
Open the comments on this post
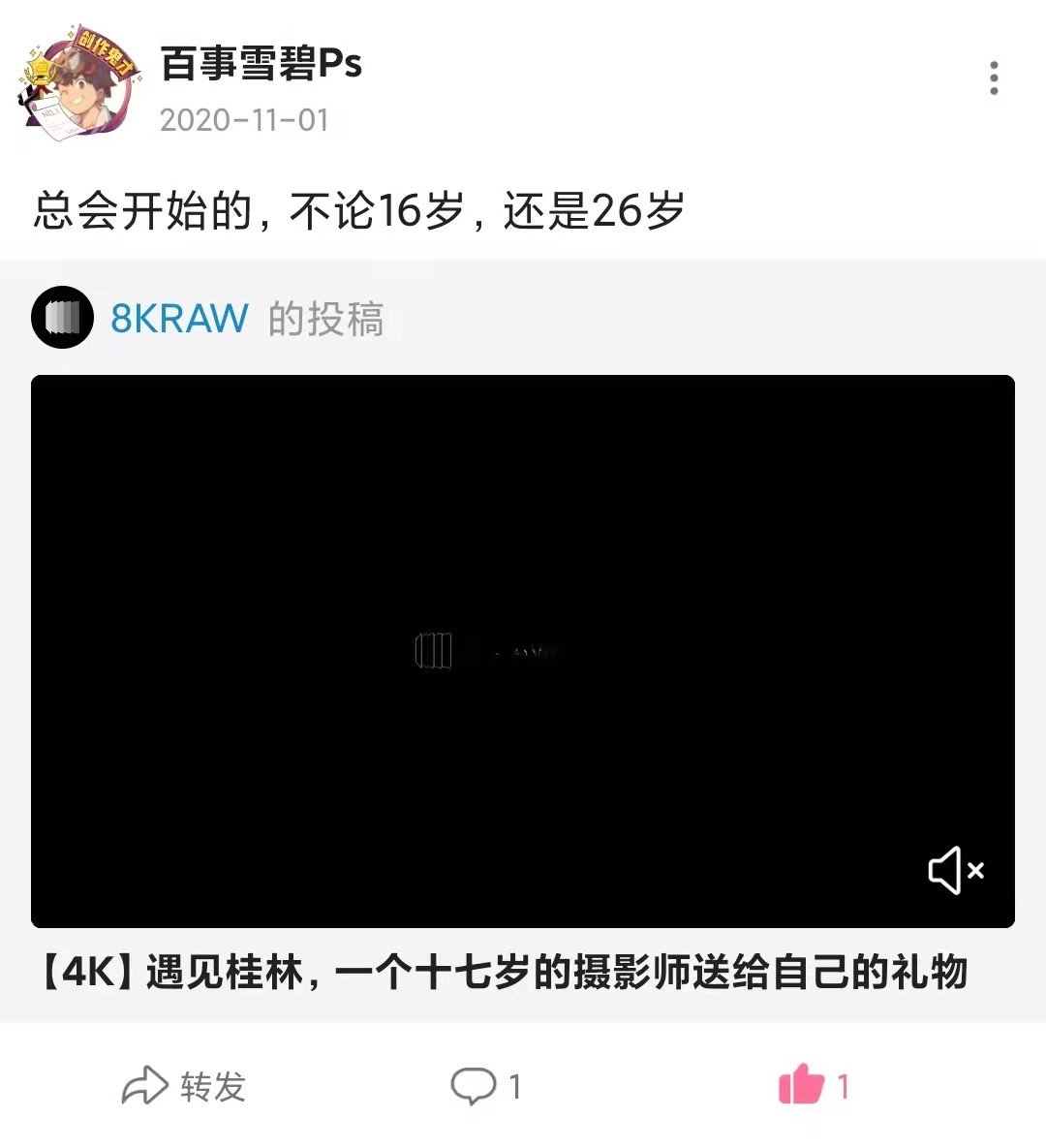pos(485,1086)
